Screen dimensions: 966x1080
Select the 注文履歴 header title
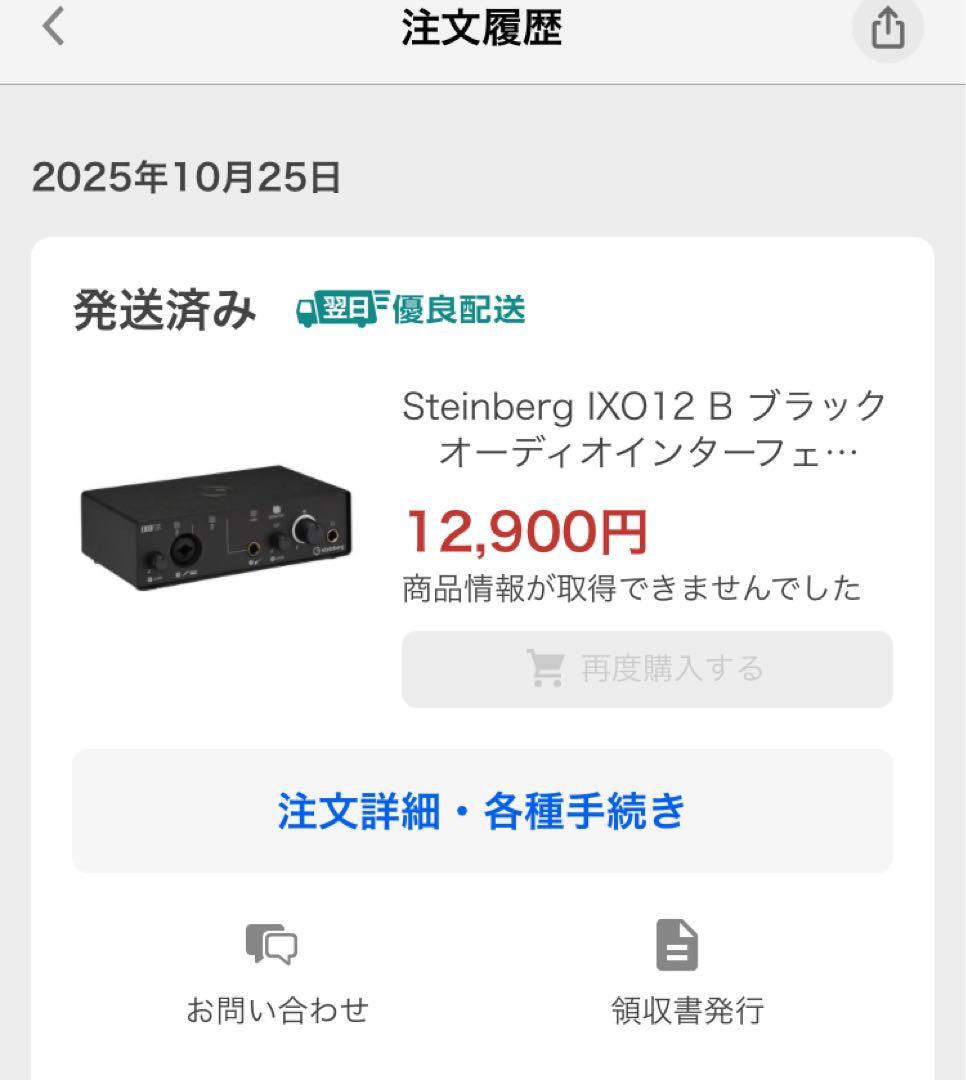[482, 29]
